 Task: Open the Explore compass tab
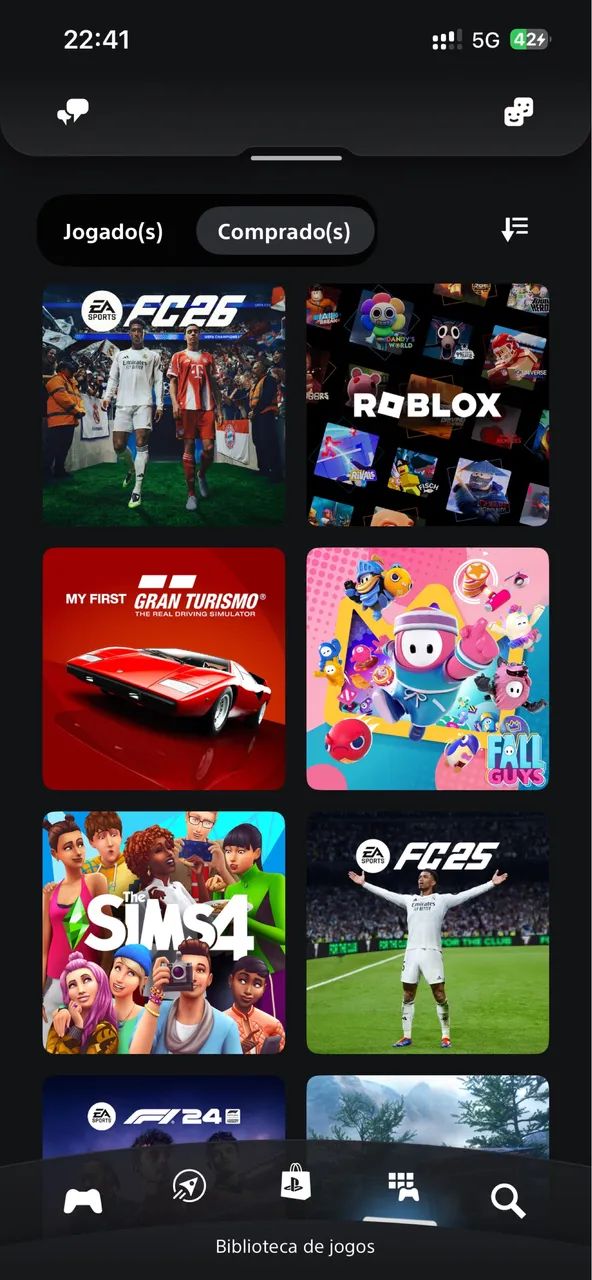(x=189, y=1186)
